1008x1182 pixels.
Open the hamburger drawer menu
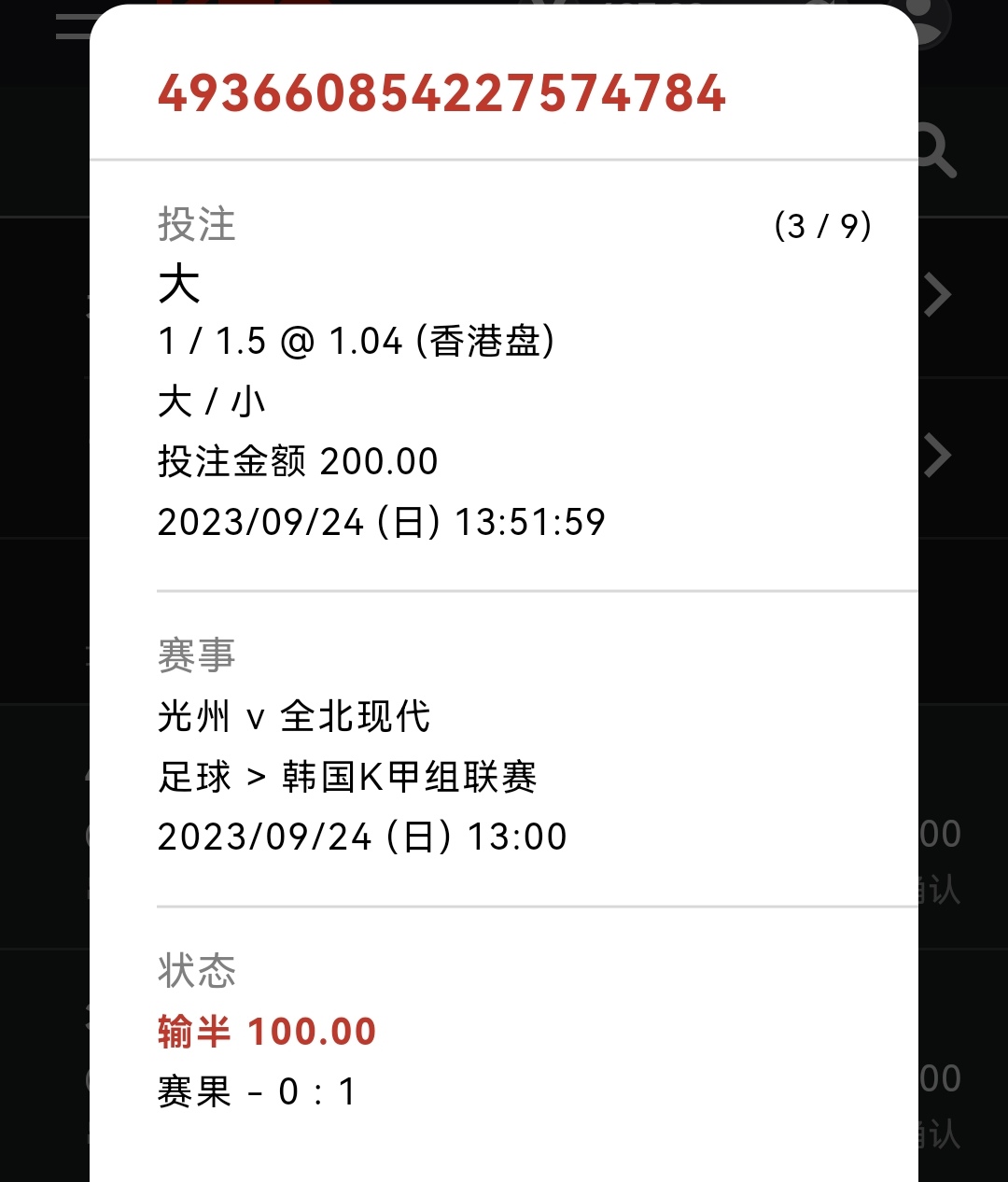(72, 26)
